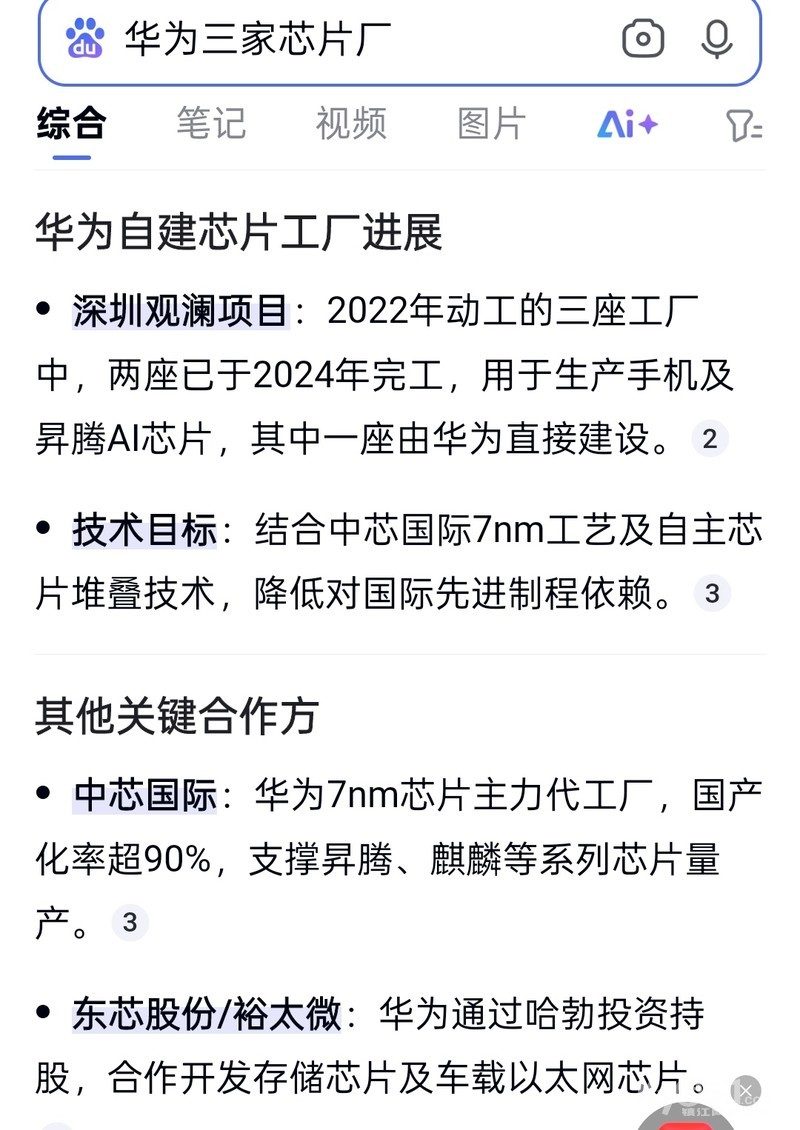The image size is (800, 1130).
Task: Open citation 2 after 华为直接建设
Action: point(710,439)
